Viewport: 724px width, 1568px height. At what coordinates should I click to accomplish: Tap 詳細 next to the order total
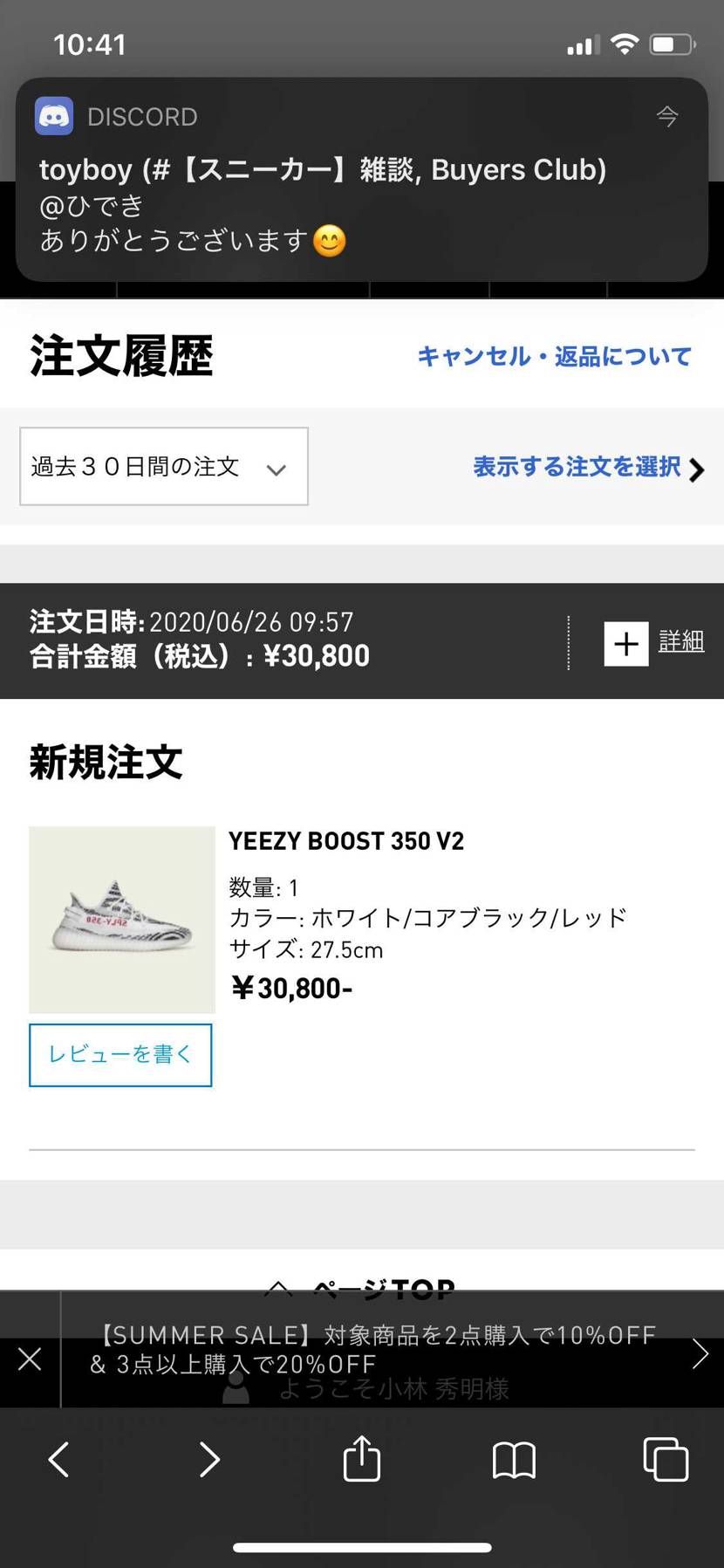tap(681, 641)
